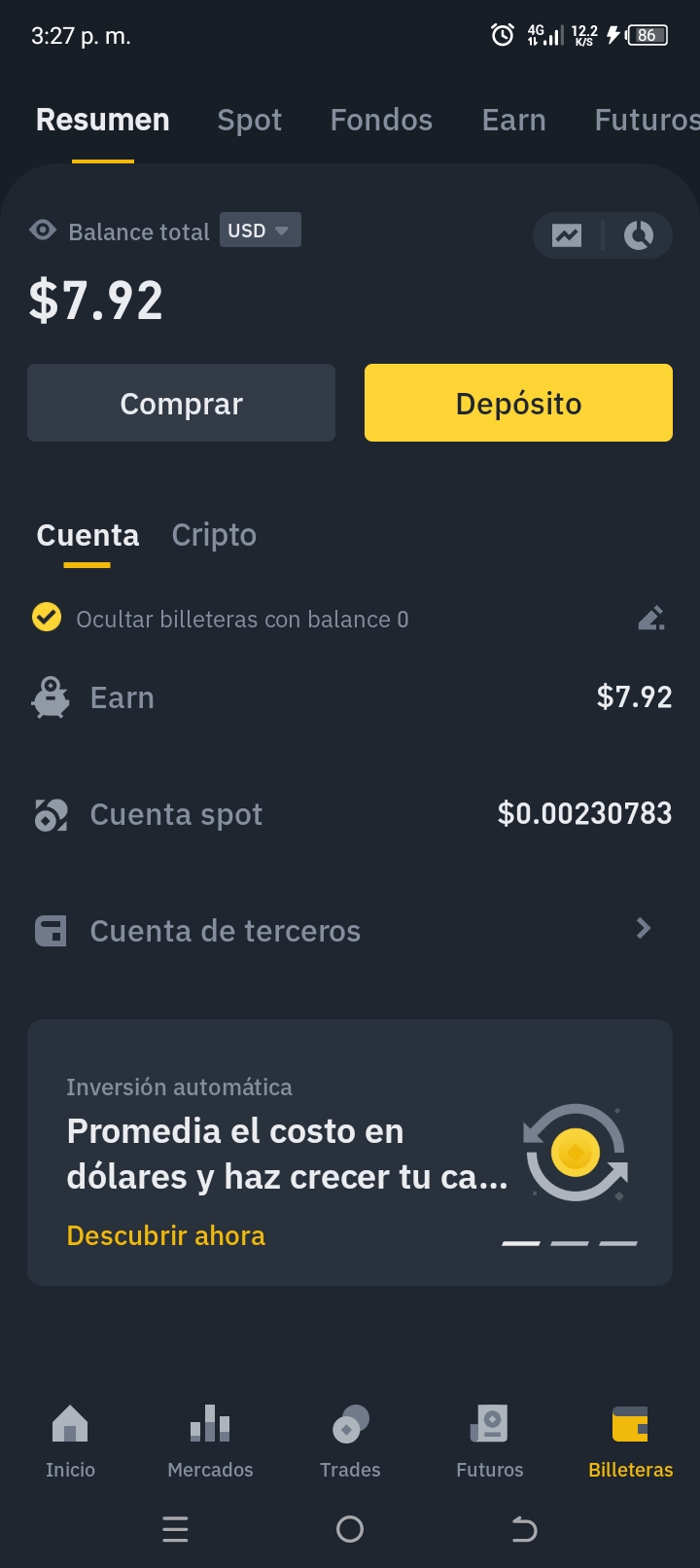Open the balance trend chart icon
The image size is (700, 1568).
pos(567,235)
